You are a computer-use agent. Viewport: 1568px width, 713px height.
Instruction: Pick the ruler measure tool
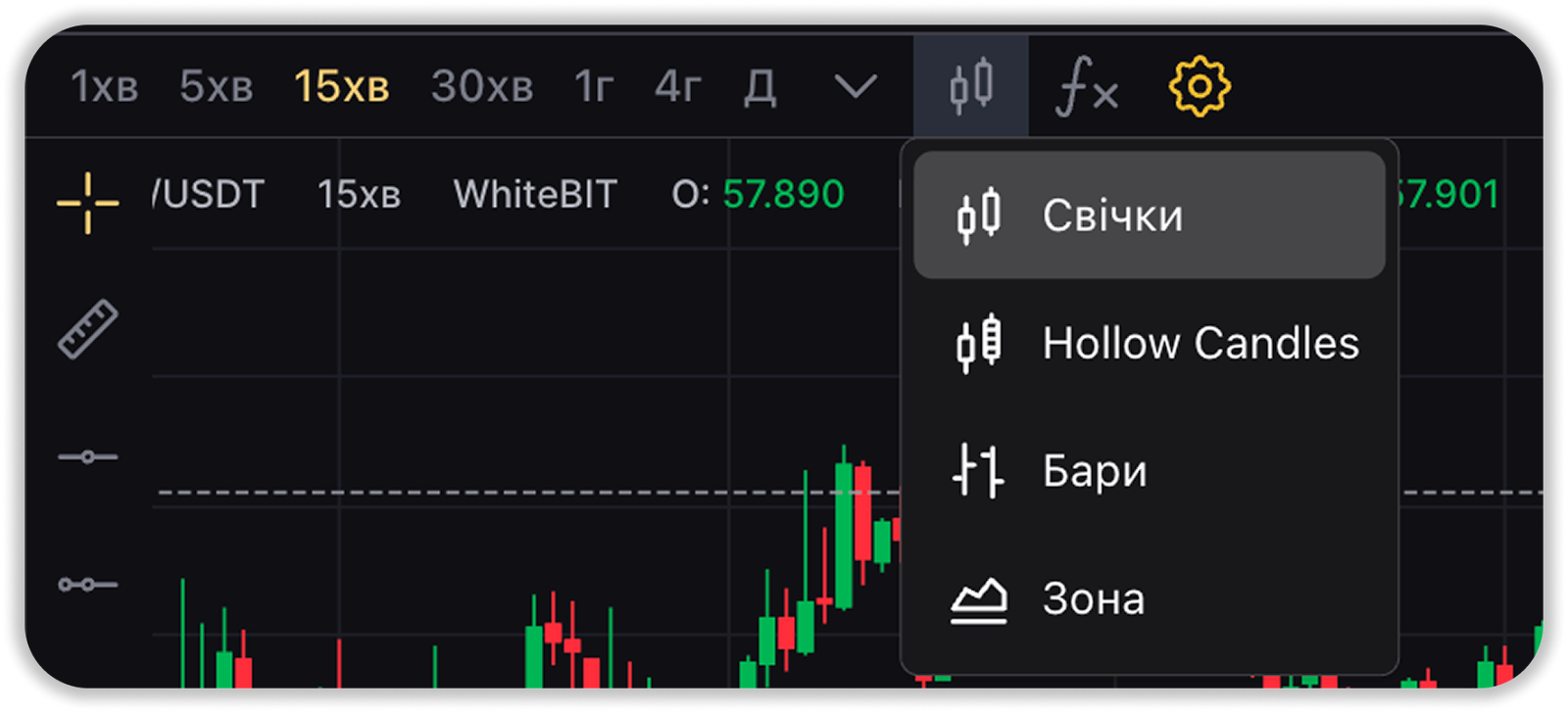pos(88,329)
